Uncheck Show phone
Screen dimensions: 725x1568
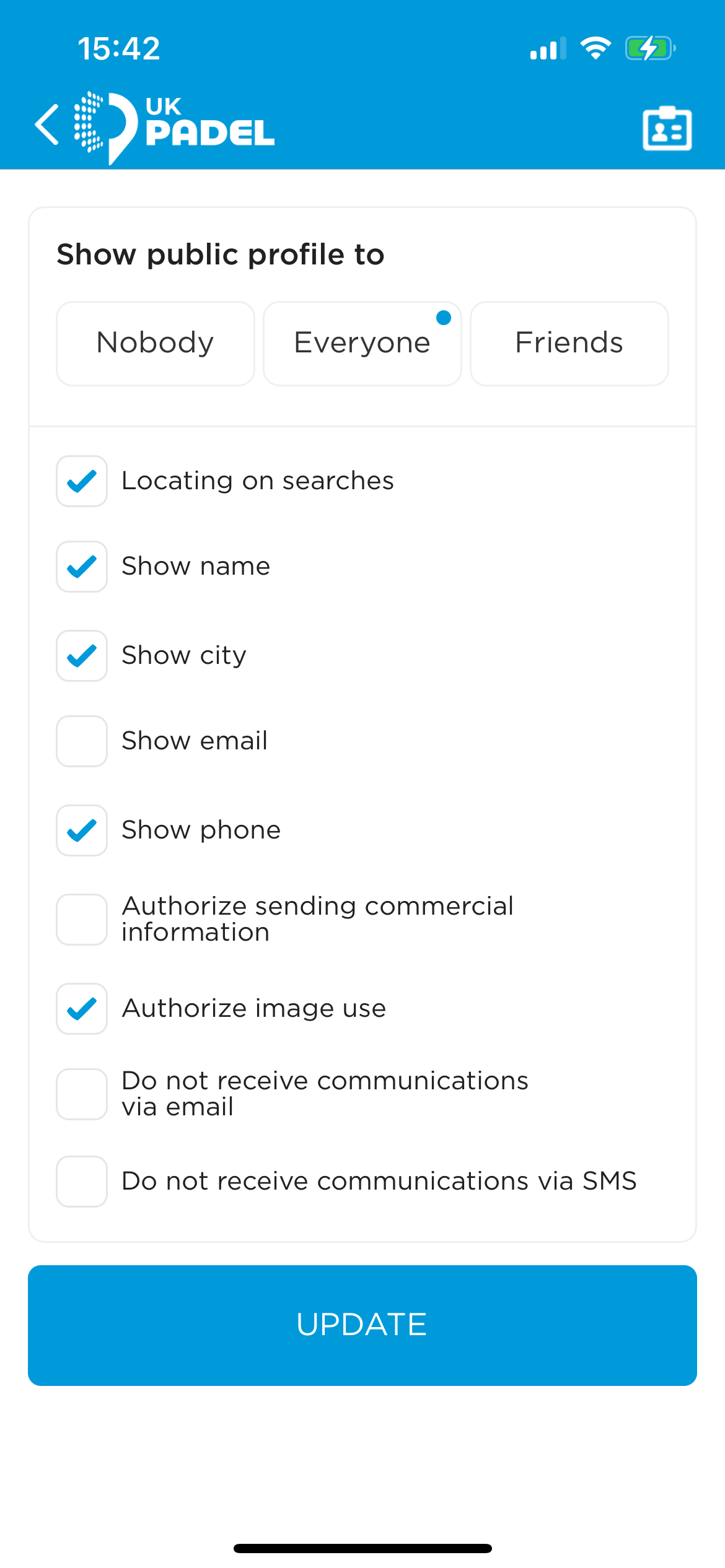[82, 830]
